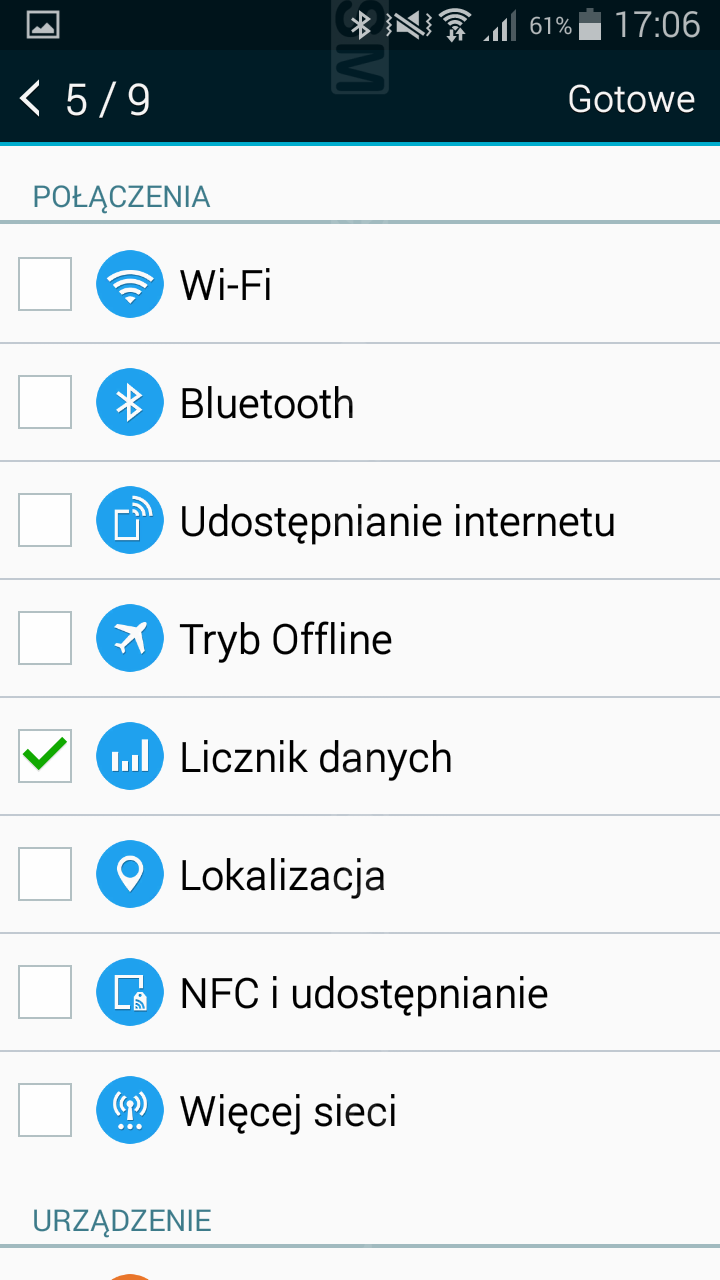720x1280 pixels.
Task: Tap Gotowe to finish selection
Action: 631,99
